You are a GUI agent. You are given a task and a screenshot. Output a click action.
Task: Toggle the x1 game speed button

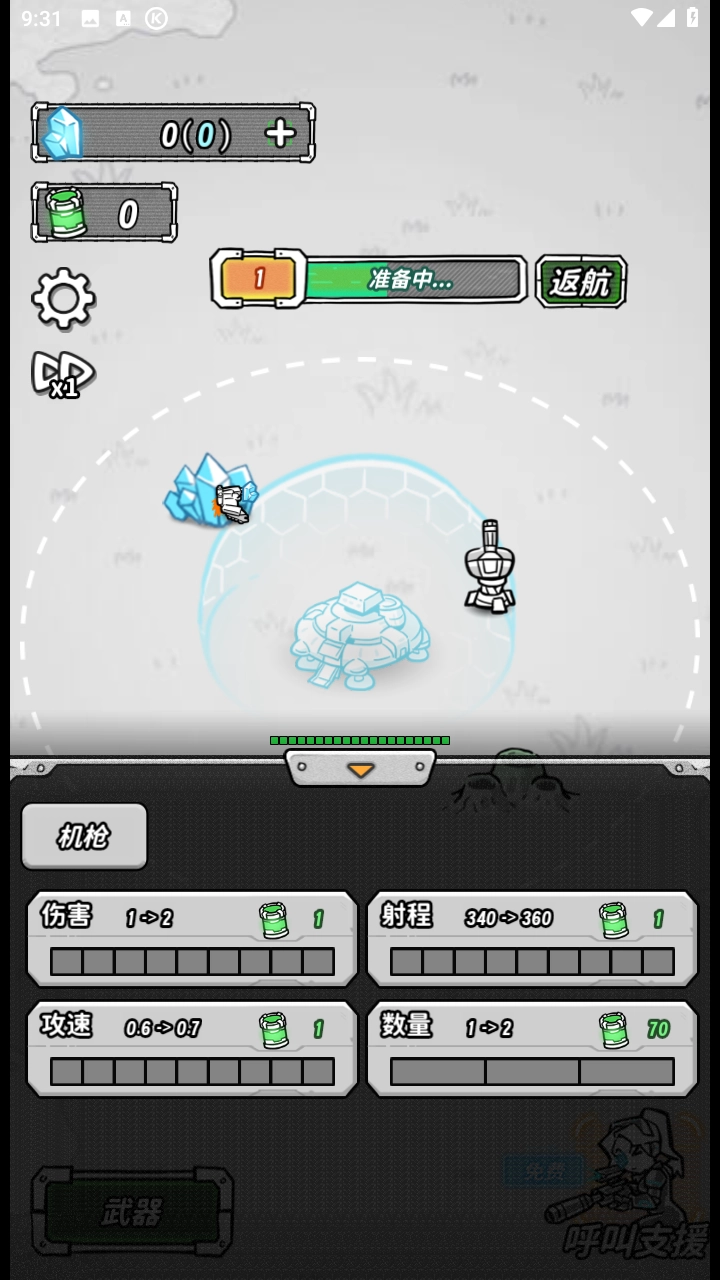tap(63, 375)
